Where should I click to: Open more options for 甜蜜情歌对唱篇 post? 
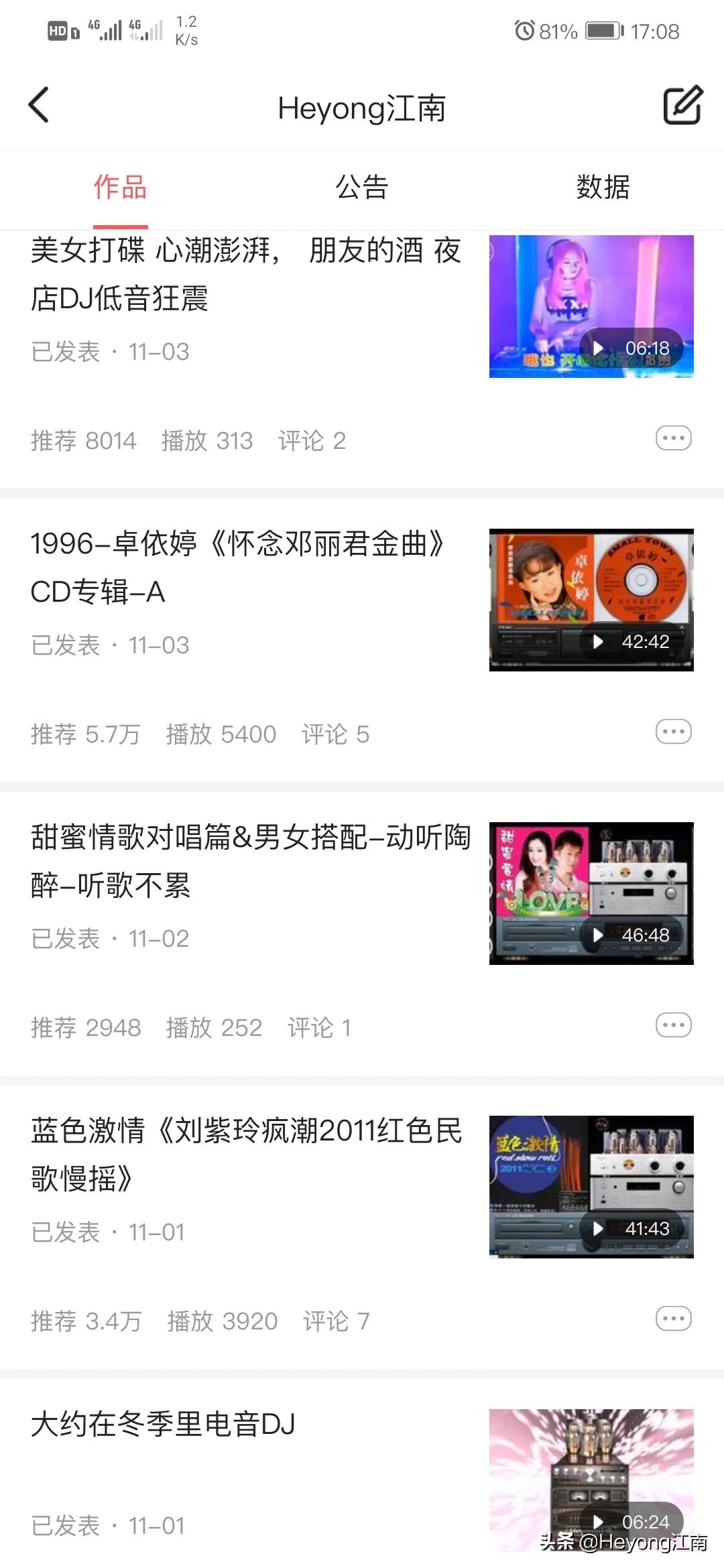tap(673, 1025)
